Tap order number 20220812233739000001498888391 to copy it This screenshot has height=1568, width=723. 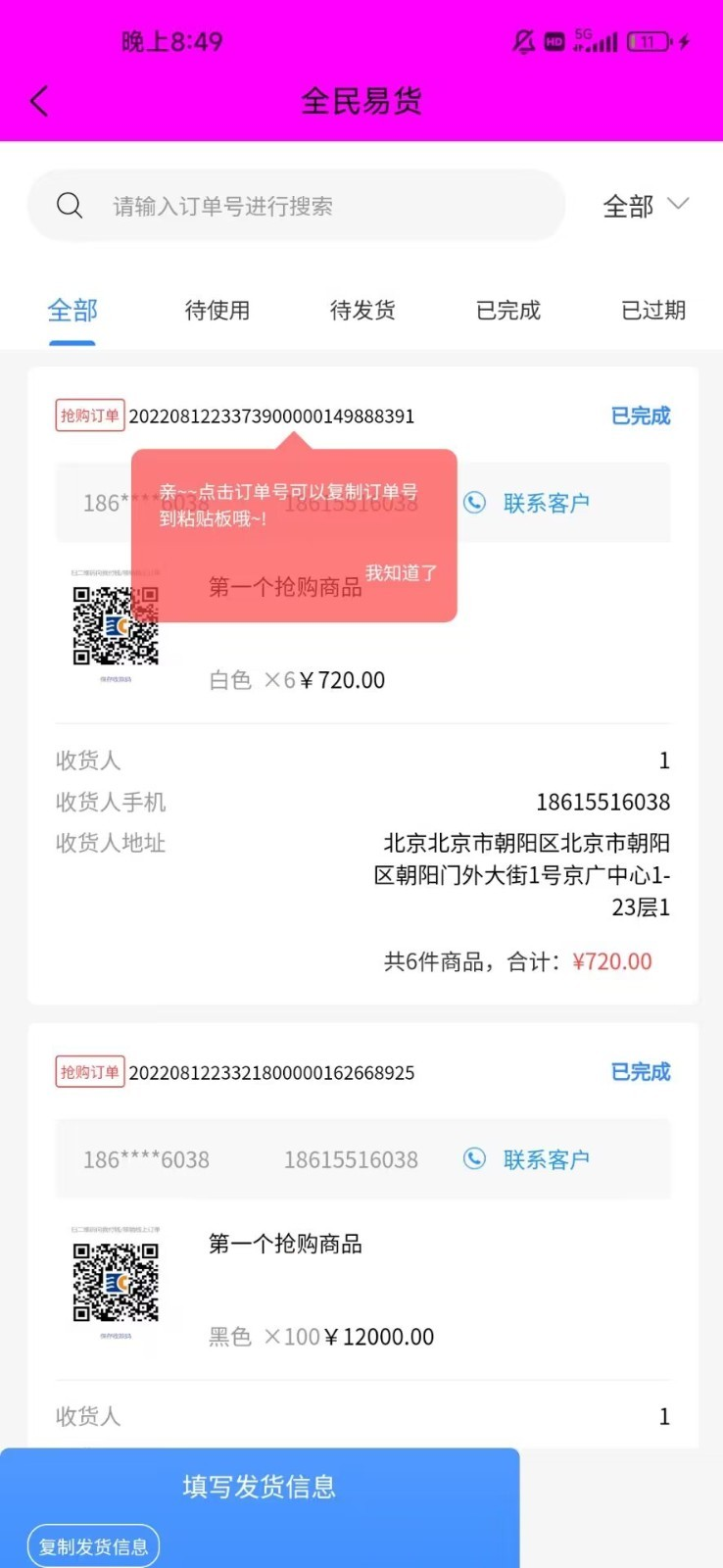(x=272, y=415)
